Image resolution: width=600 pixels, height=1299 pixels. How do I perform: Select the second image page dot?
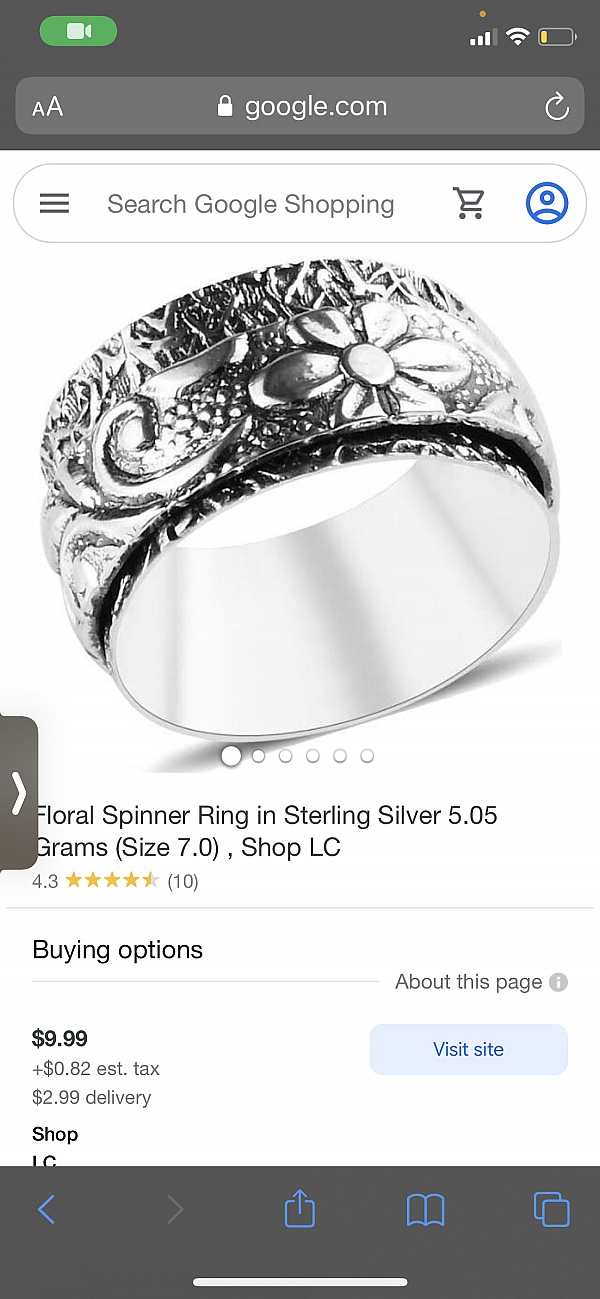[x=258, y=756]
